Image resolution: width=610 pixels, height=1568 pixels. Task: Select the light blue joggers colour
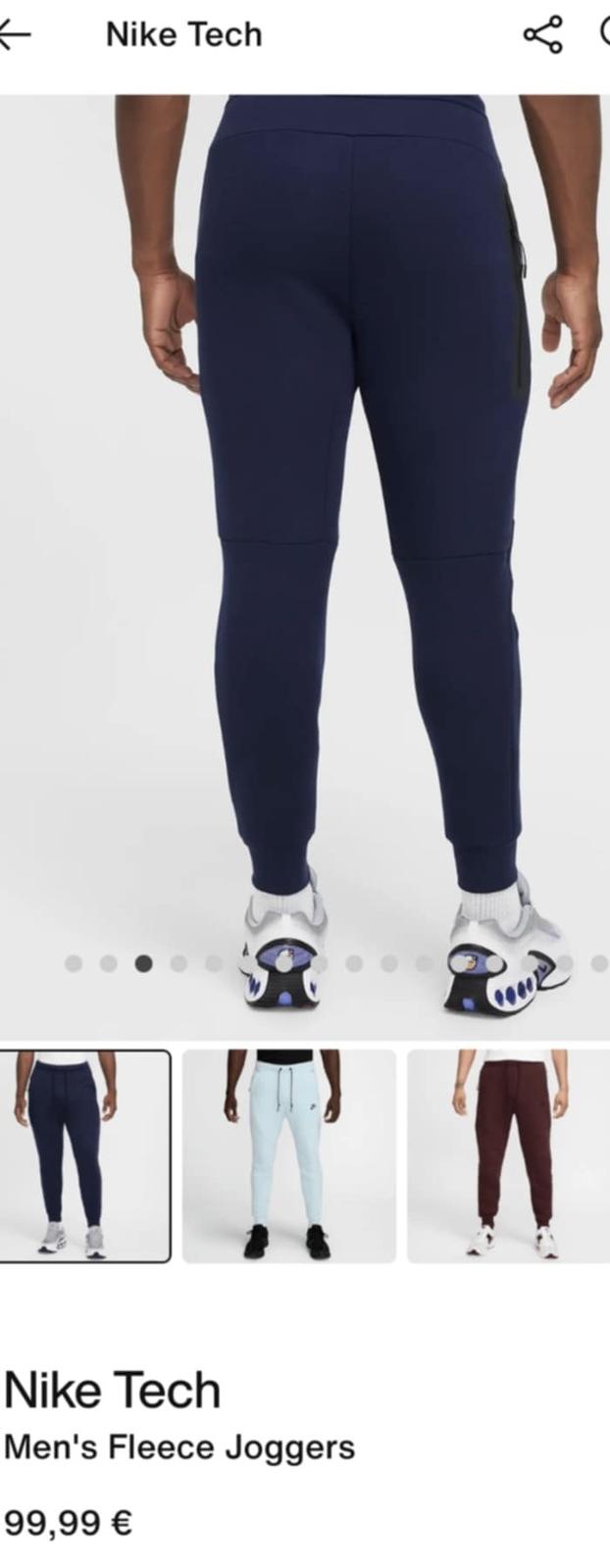(289, 1156)
